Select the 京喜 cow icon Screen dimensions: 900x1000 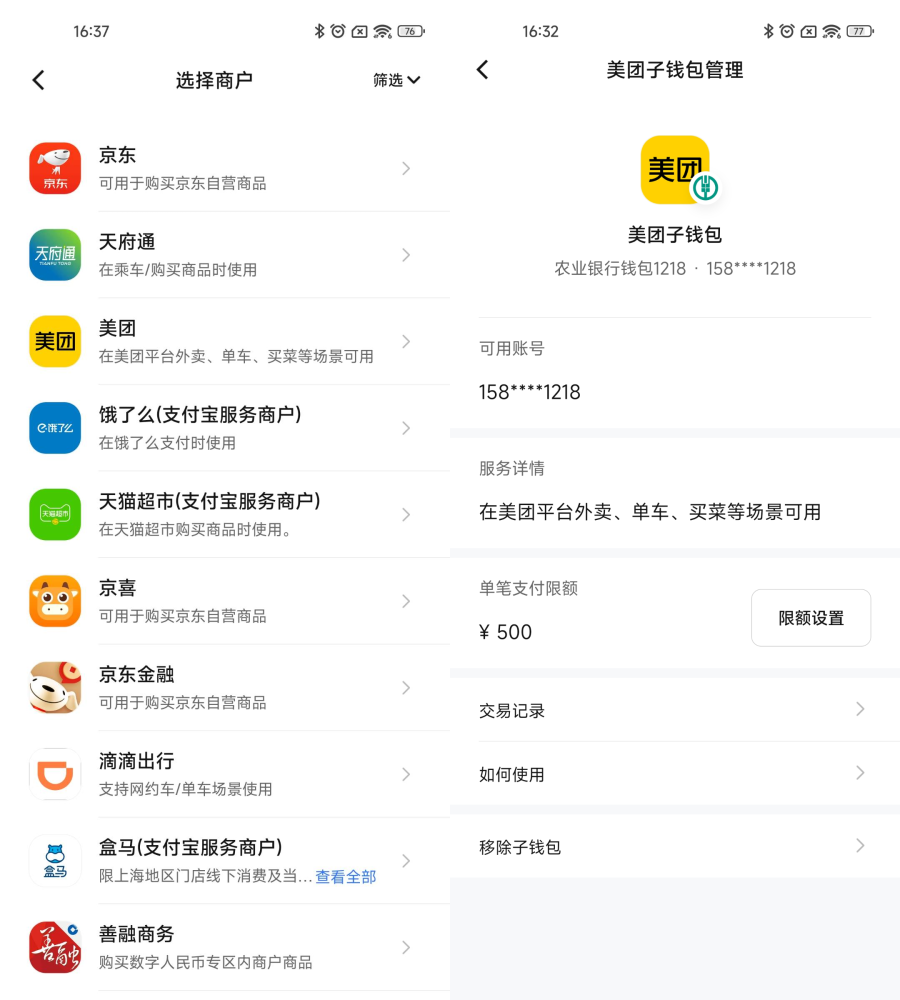click(55, 601)
